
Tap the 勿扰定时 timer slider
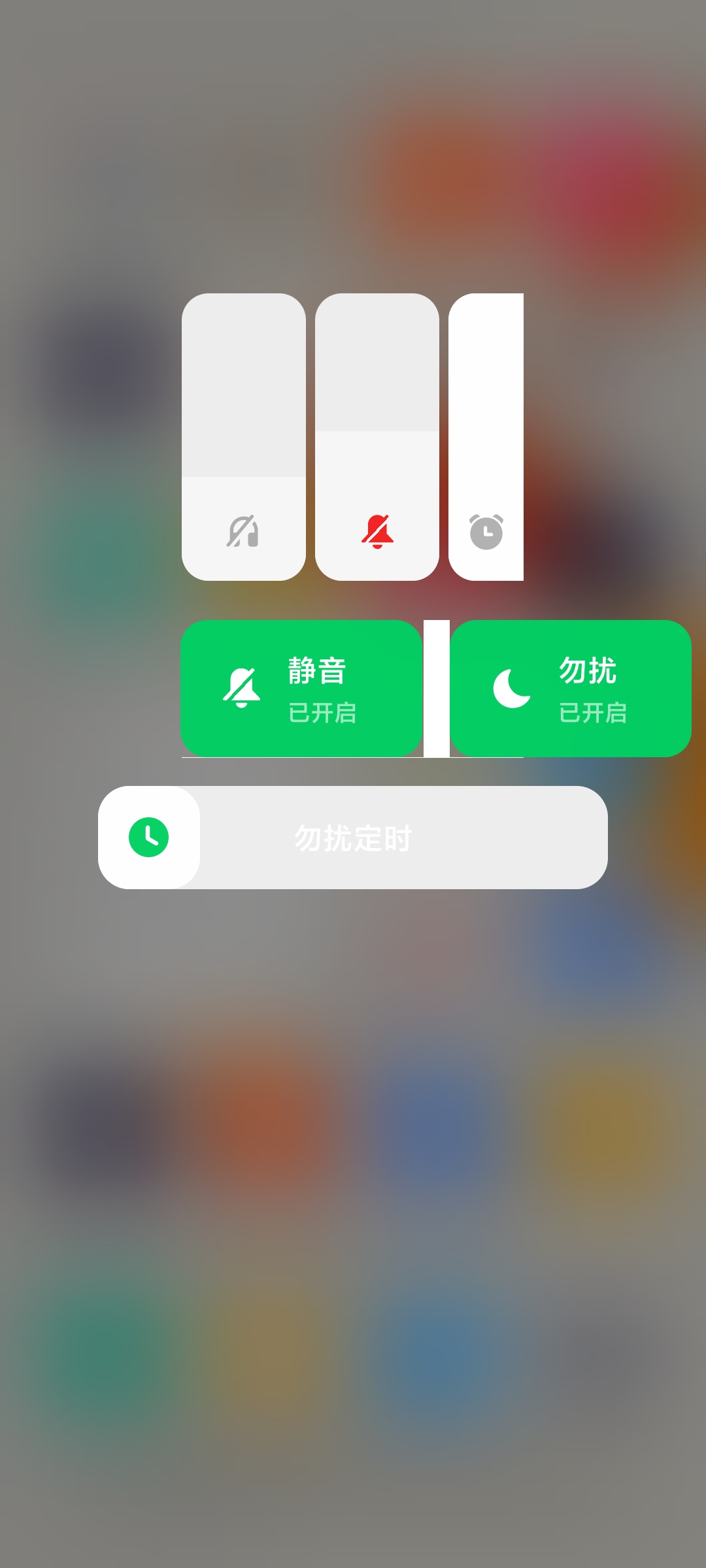[353, 838]
